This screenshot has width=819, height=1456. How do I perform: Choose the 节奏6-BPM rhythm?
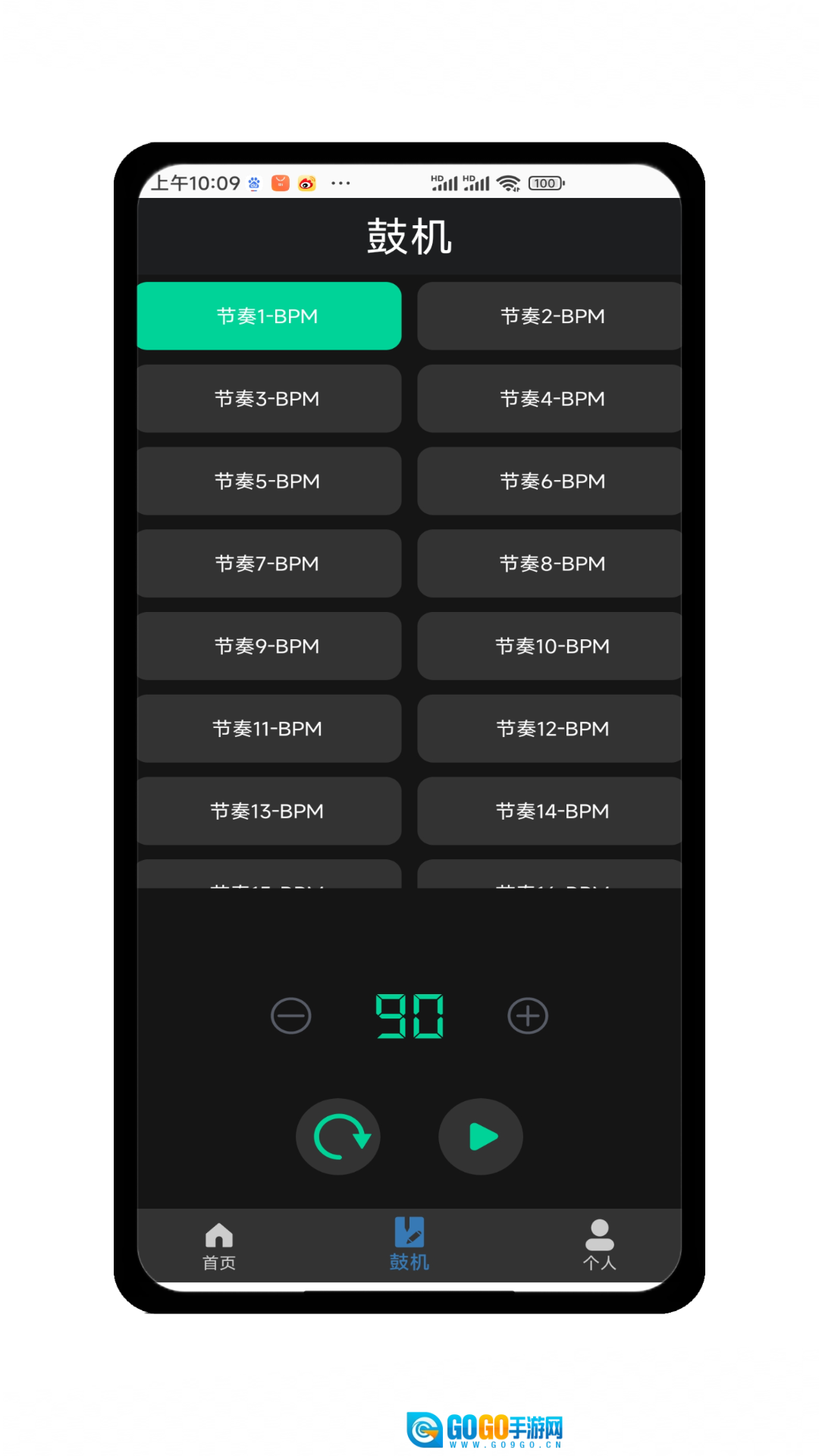click(551, 482)
